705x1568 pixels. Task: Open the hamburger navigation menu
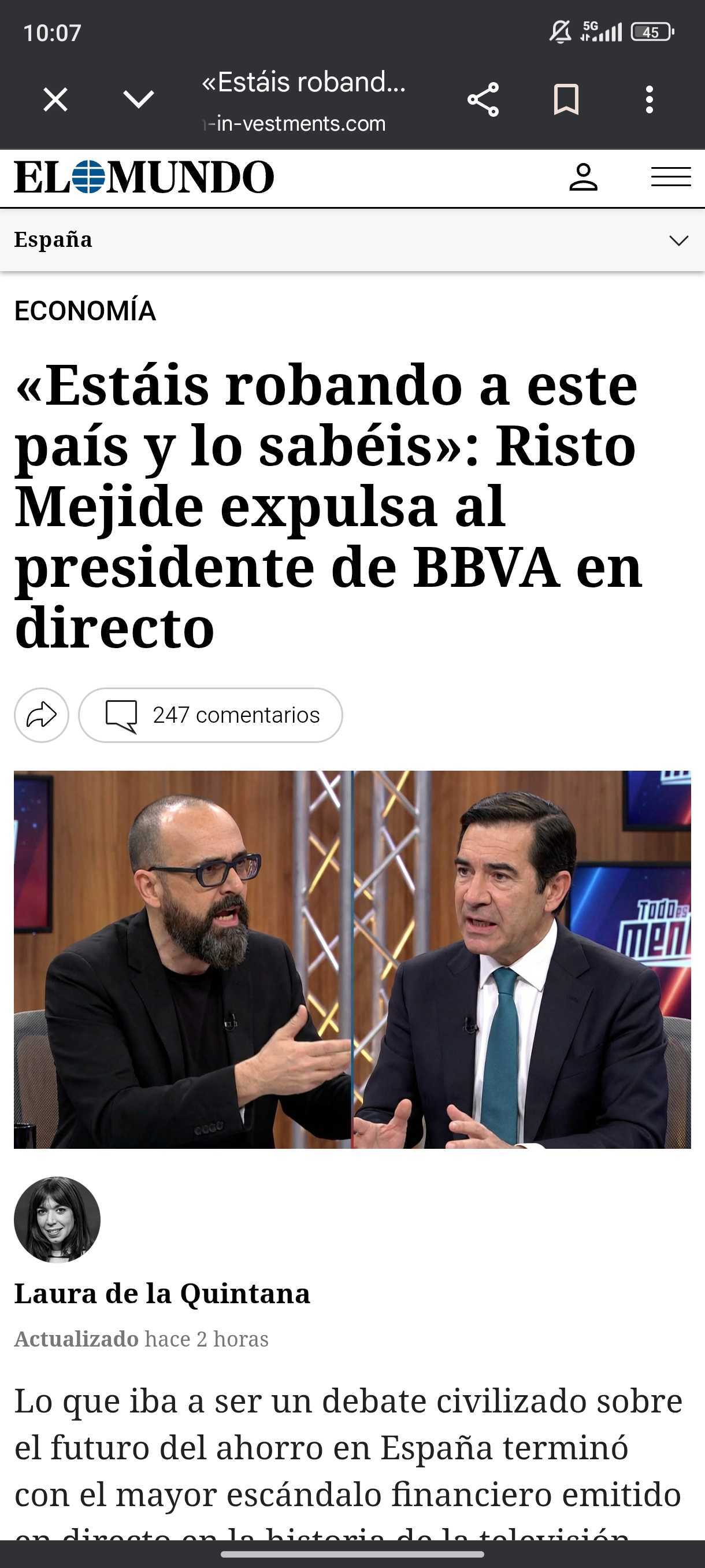click(x=670, y=177)
